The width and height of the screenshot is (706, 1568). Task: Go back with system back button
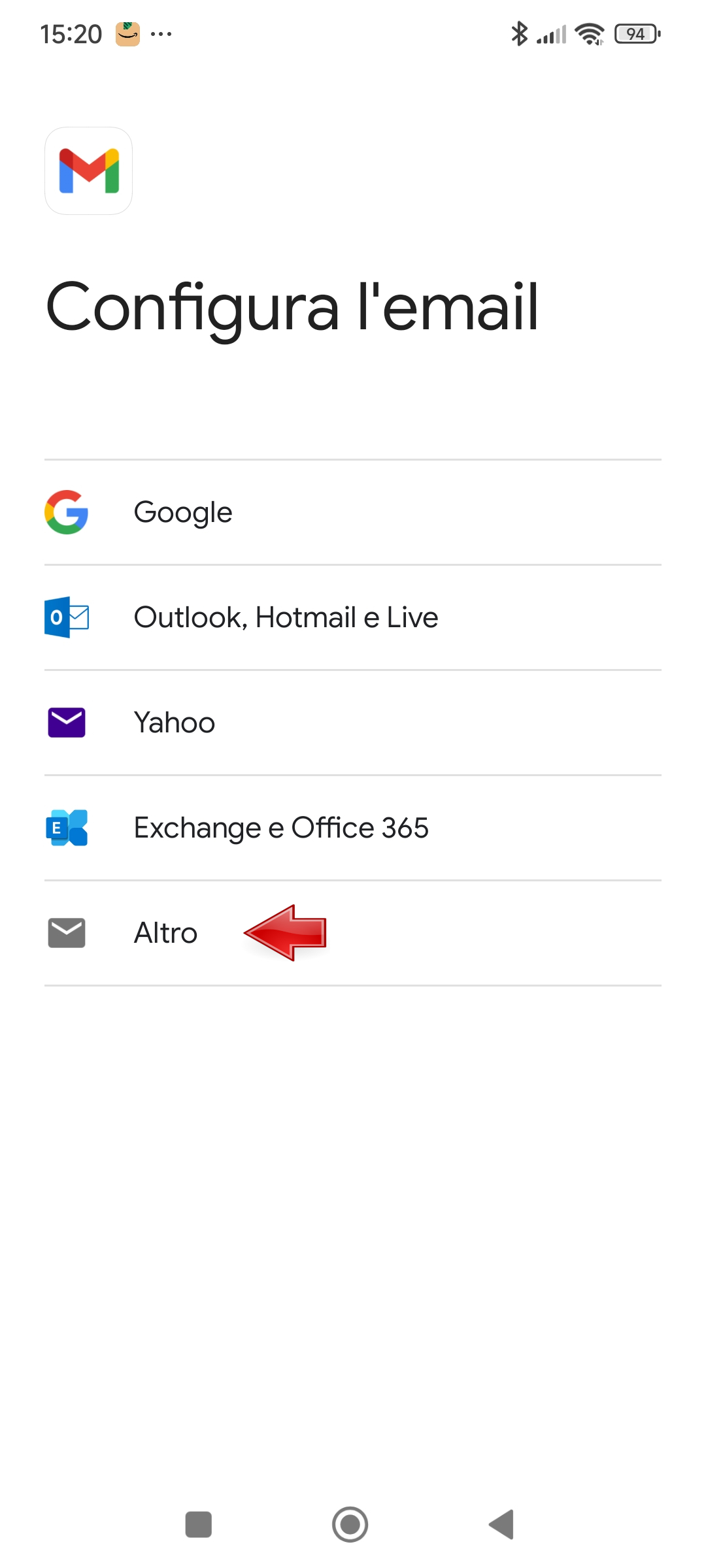(502, 1524)
